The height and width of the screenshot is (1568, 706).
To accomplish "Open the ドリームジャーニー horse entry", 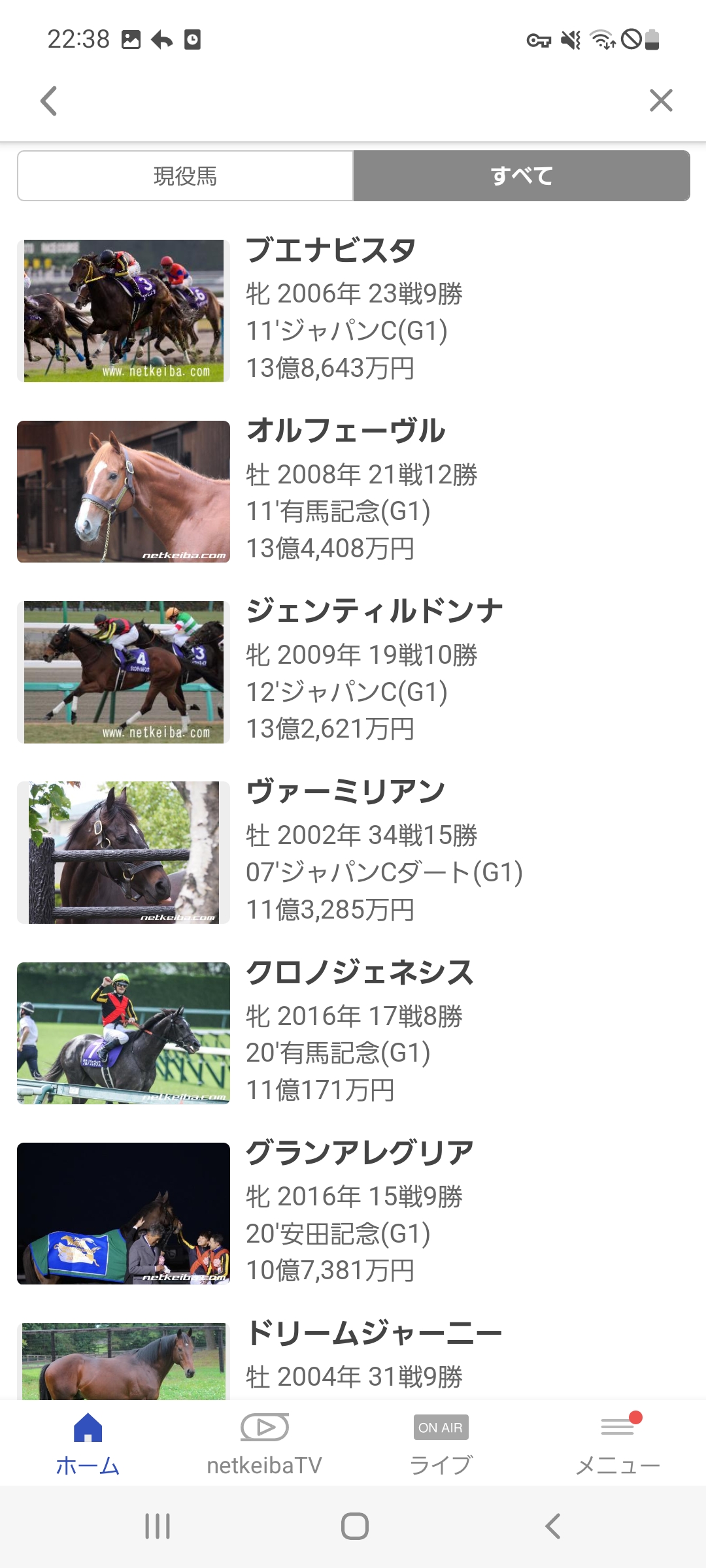I will (x=353, y=1356).
